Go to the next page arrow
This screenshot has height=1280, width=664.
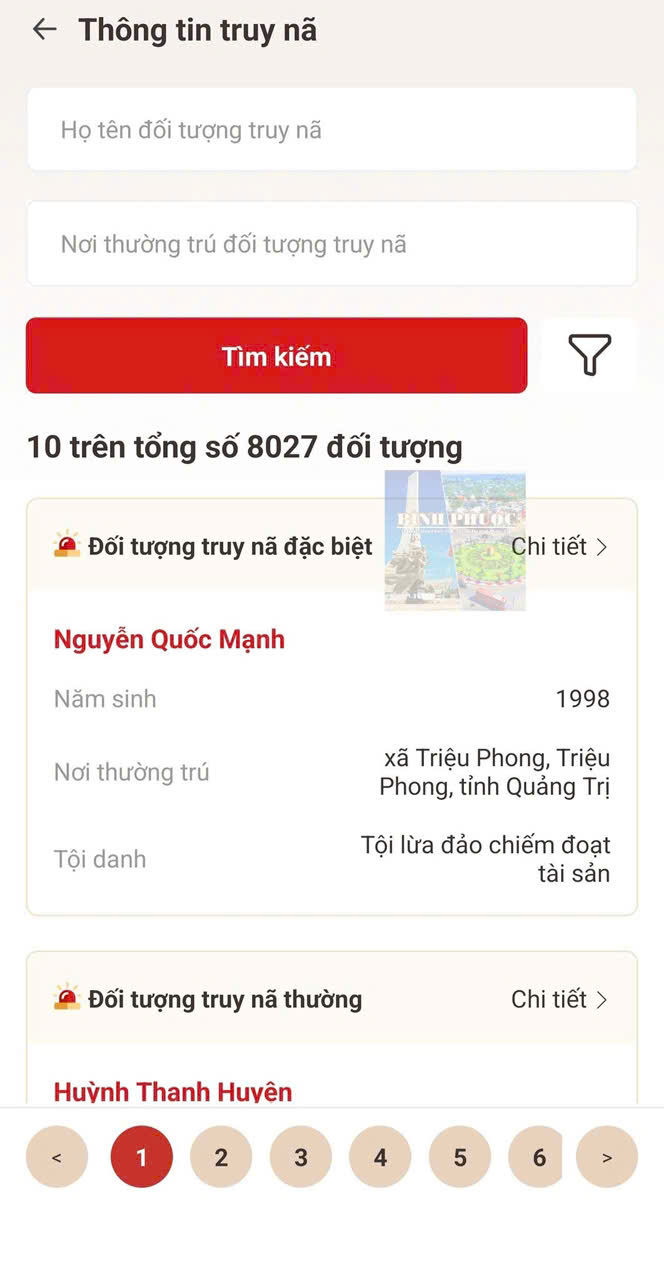pos(607,1157)
